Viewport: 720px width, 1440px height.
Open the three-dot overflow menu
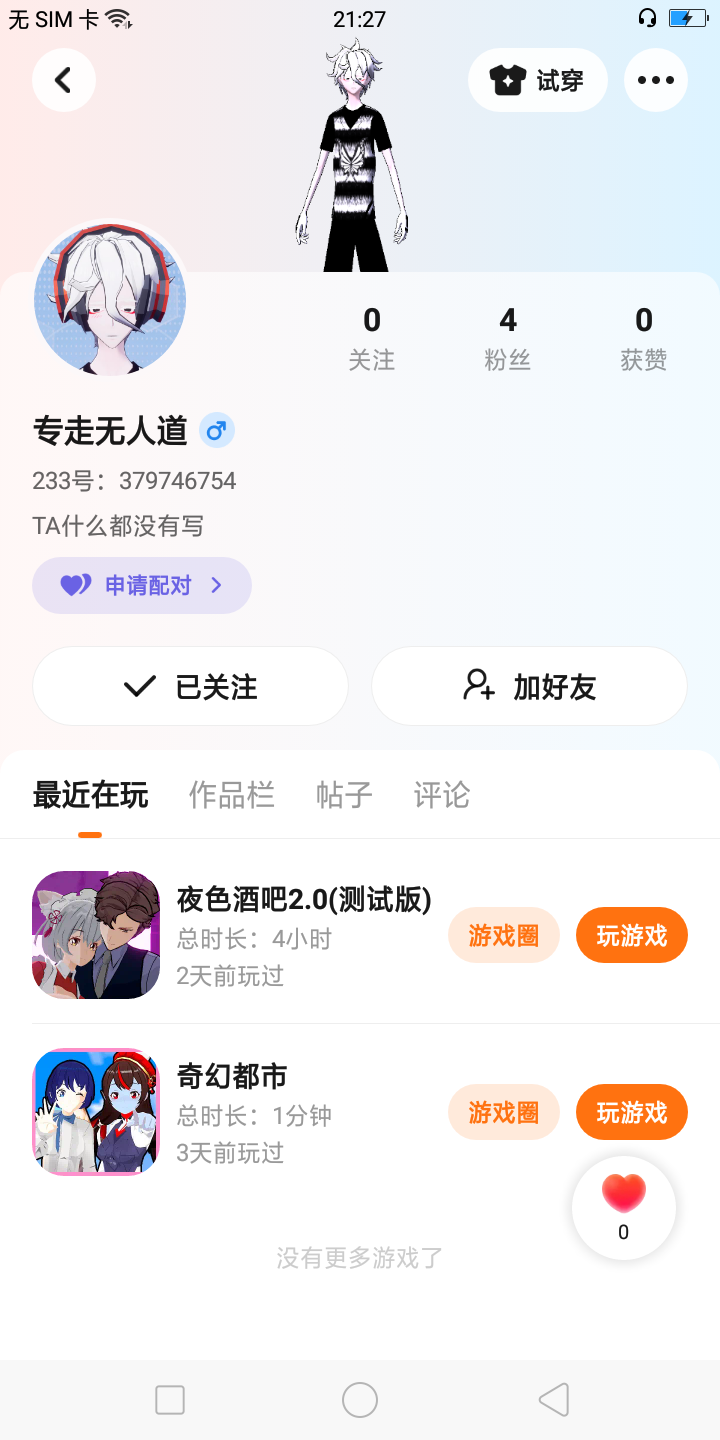(x=656, y=80)
